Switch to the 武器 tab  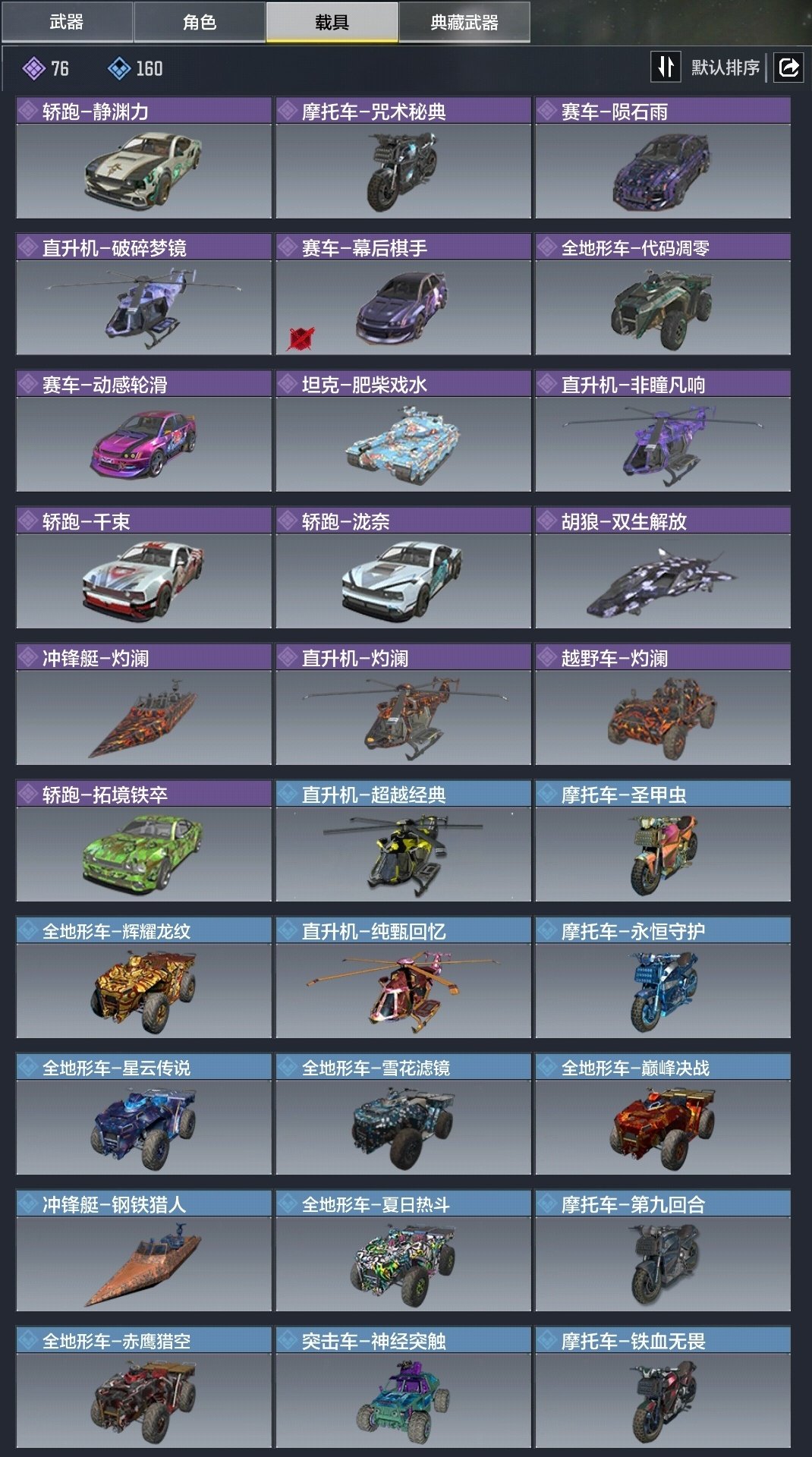(x=67, y=22)
